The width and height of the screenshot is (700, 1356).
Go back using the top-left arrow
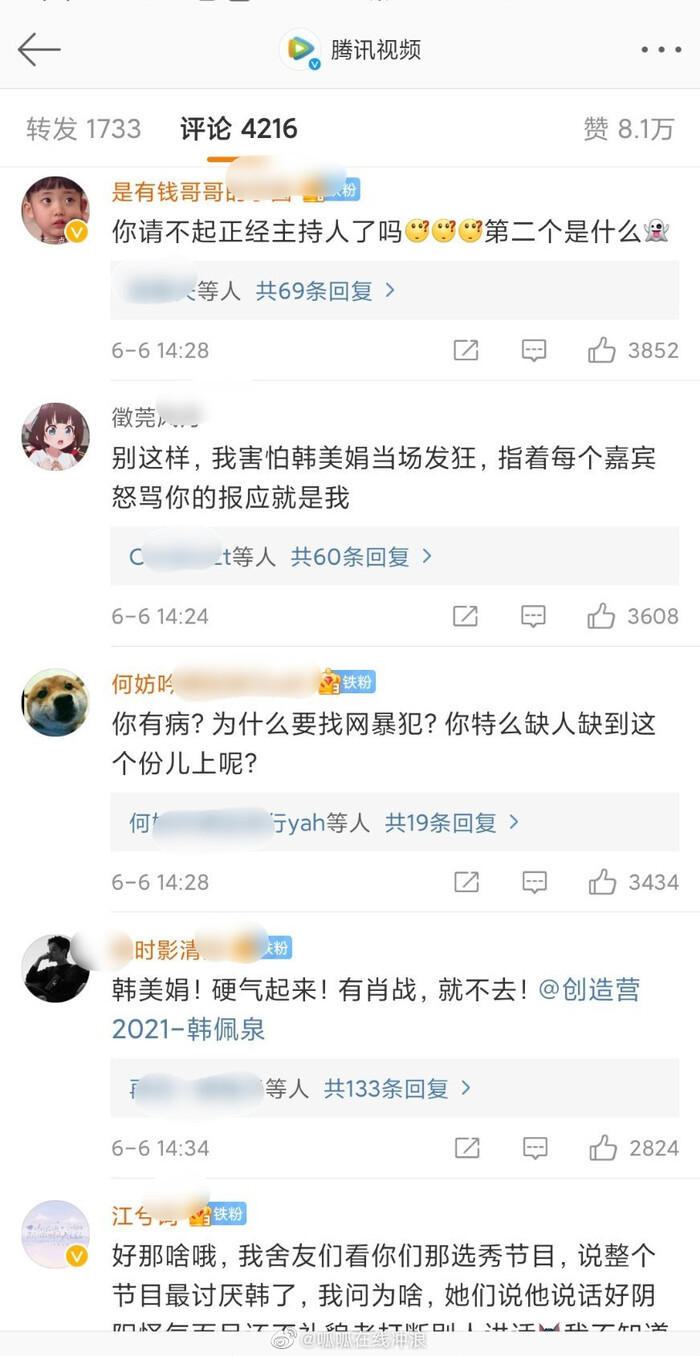tap(39, 48)
